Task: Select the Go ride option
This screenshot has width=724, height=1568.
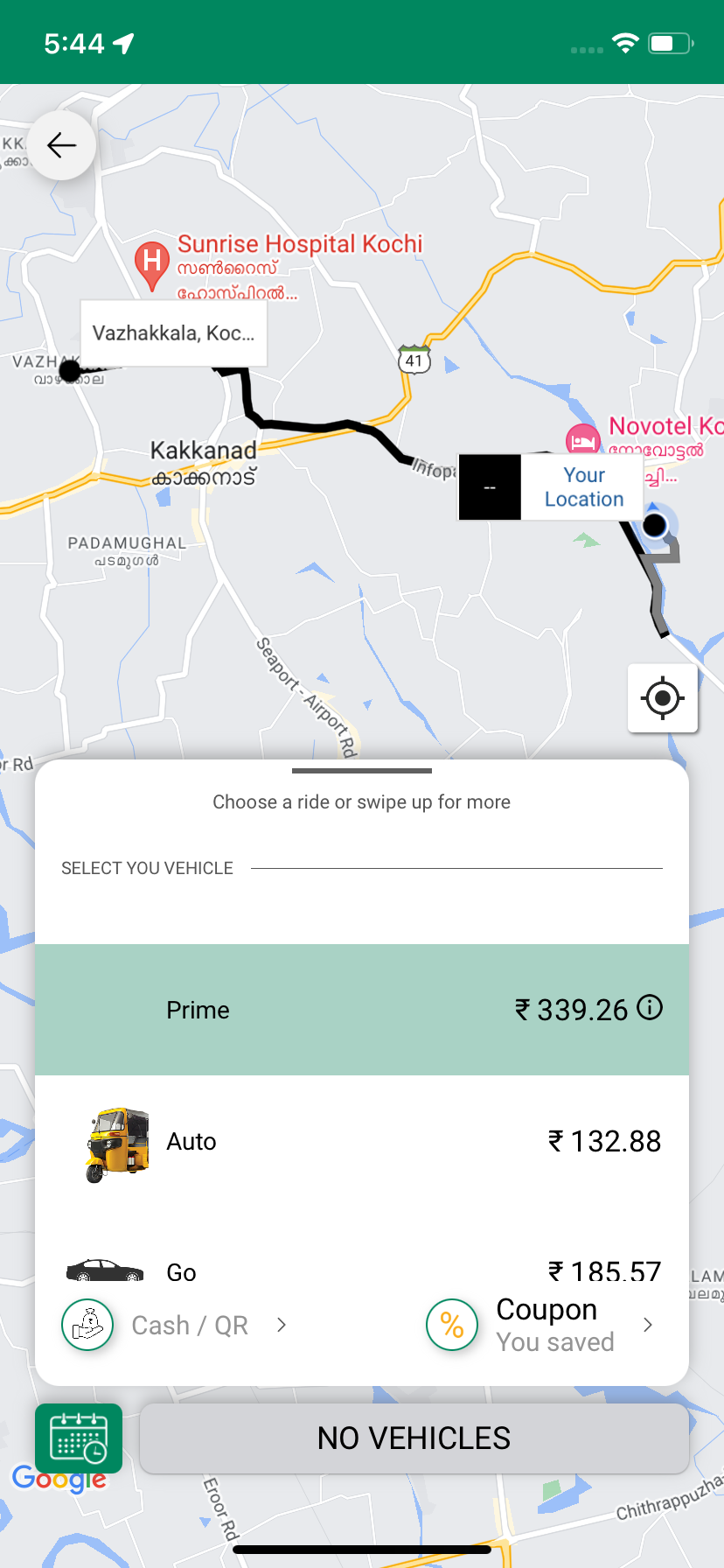Action: [x=361, y=1269]
